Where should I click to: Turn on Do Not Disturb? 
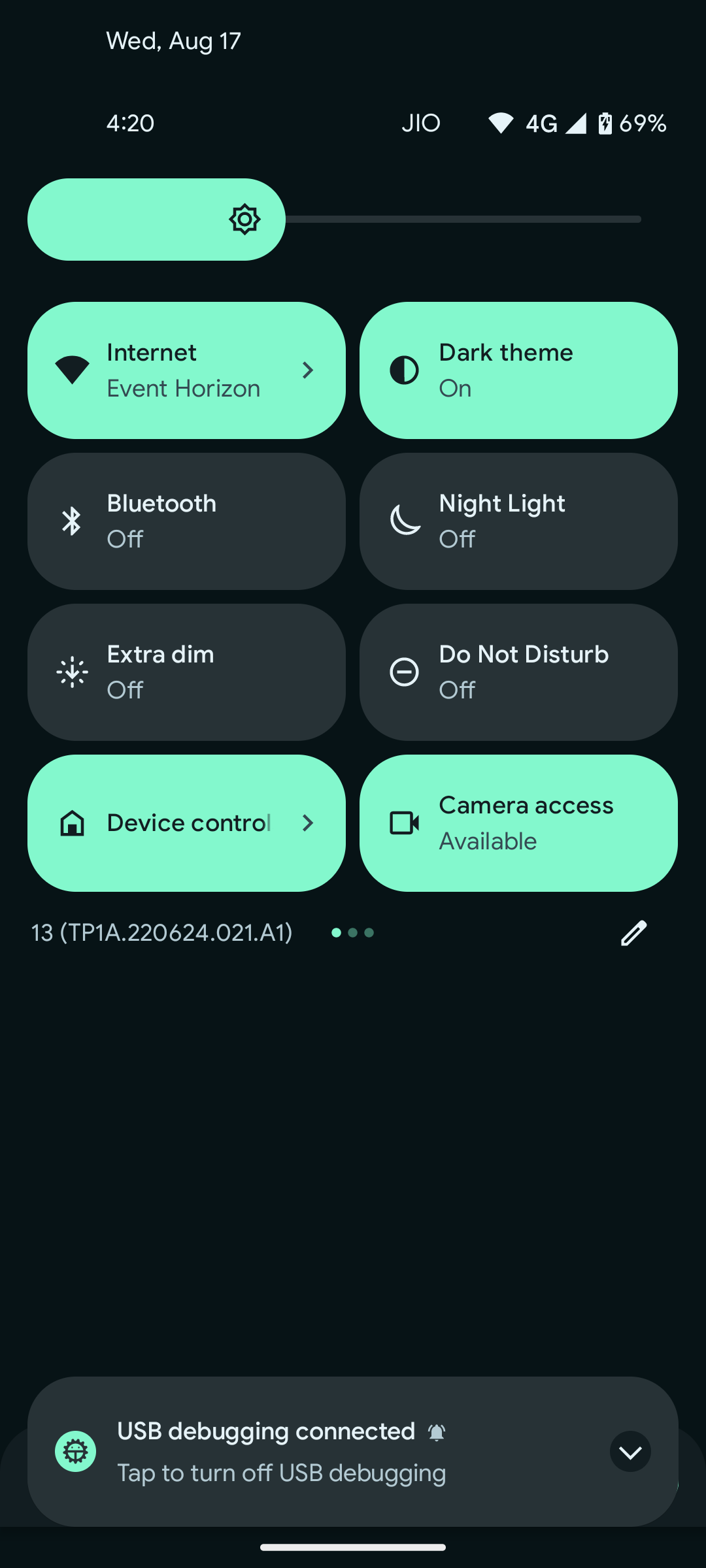(x=518, y=672)
